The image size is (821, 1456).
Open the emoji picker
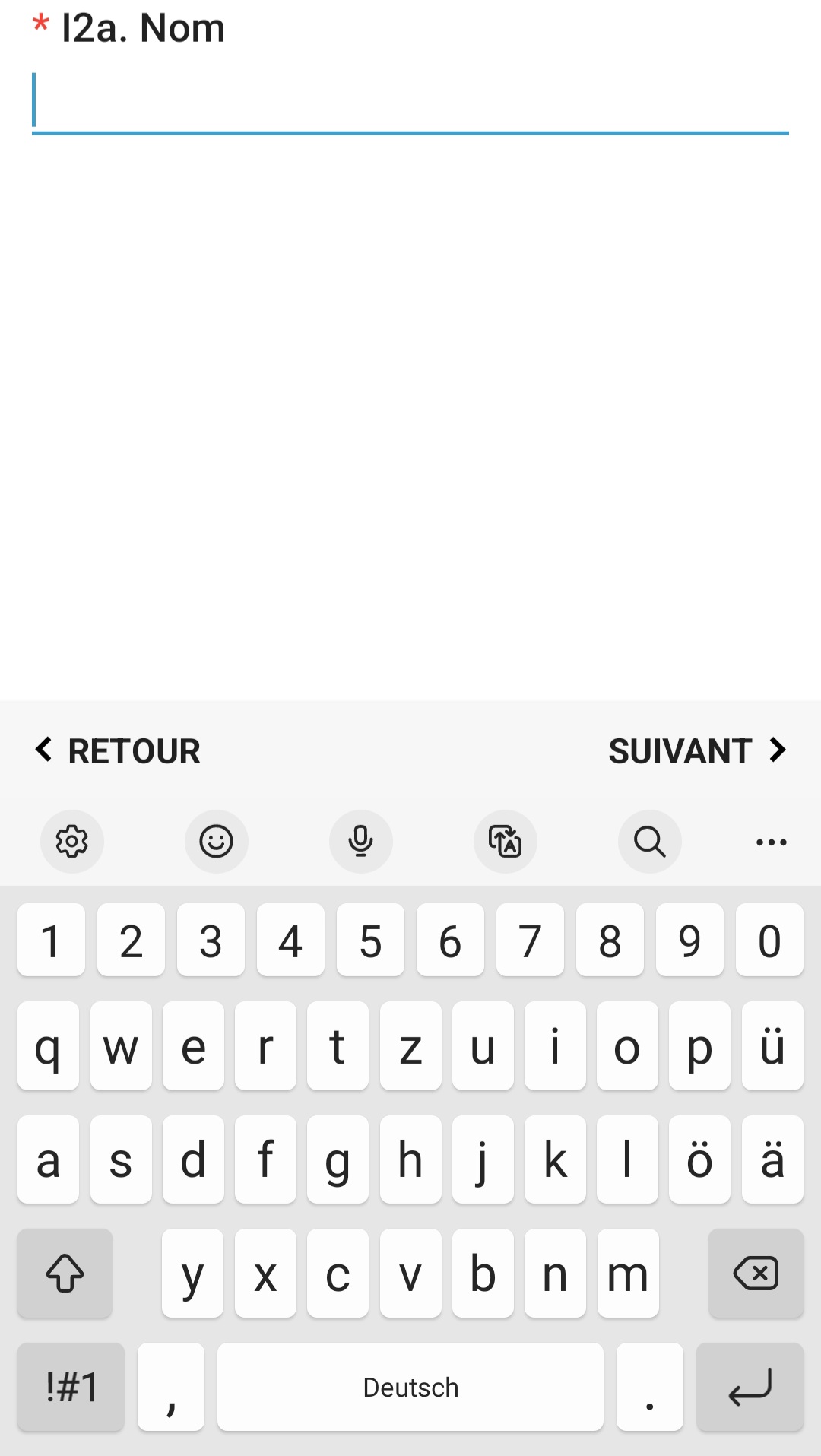217,842
